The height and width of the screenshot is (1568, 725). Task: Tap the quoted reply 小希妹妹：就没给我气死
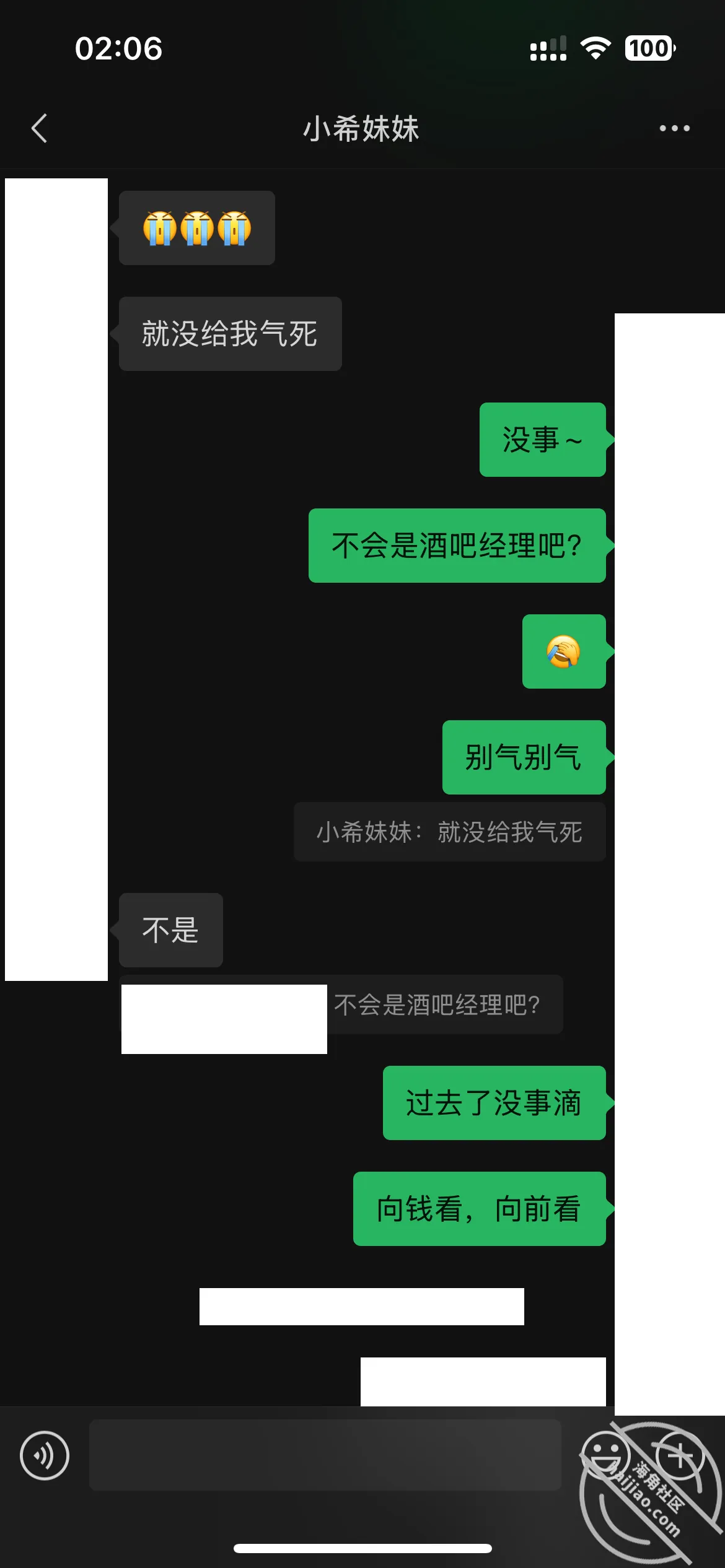click(x=449, y=832)
